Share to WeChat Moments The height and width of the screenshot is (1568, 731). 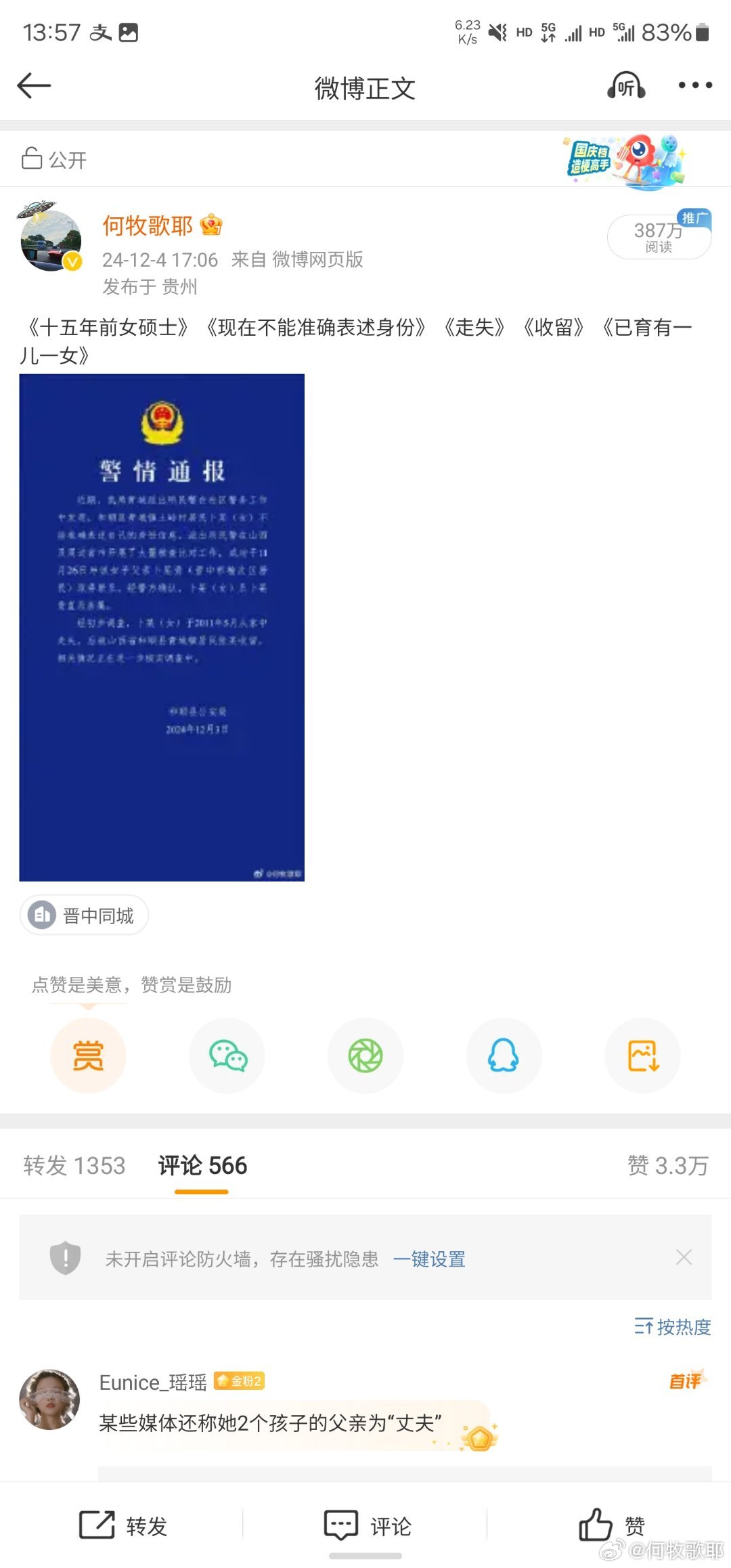point(365,1055)
